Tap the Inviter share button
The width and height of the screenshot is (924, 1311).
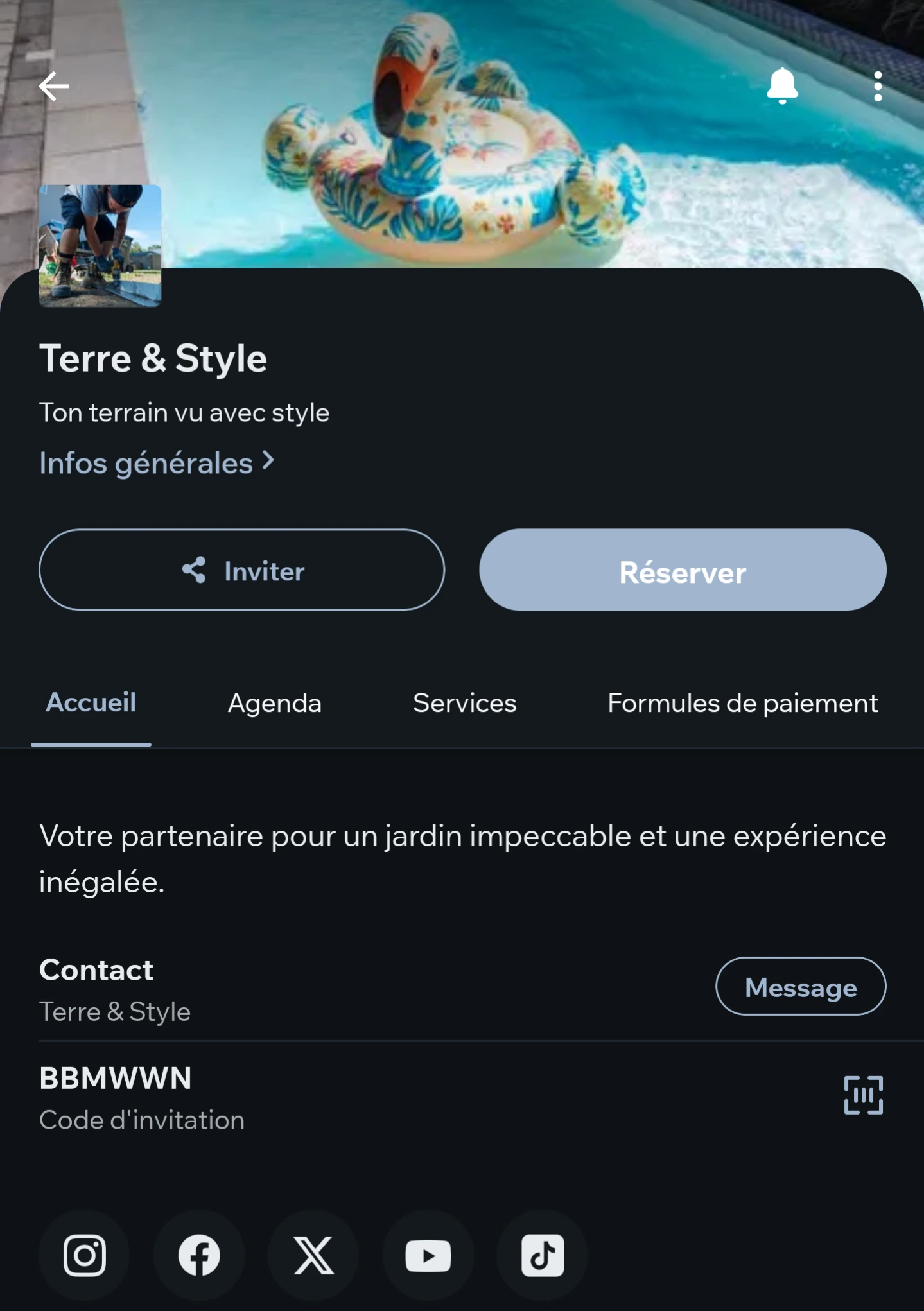click(241, 570)
